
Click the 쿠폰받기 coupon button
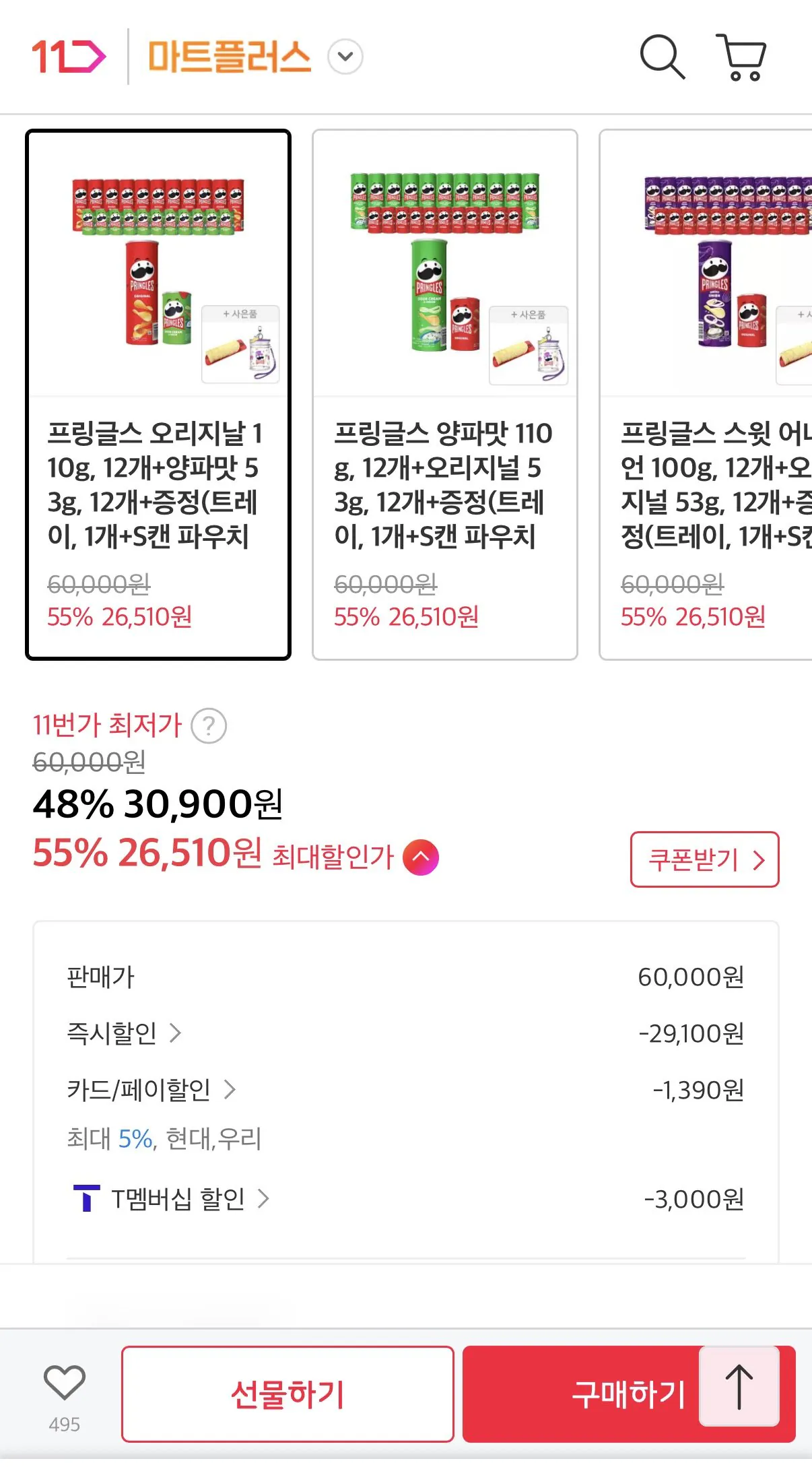pyautogui.click(x=704, y=859)
